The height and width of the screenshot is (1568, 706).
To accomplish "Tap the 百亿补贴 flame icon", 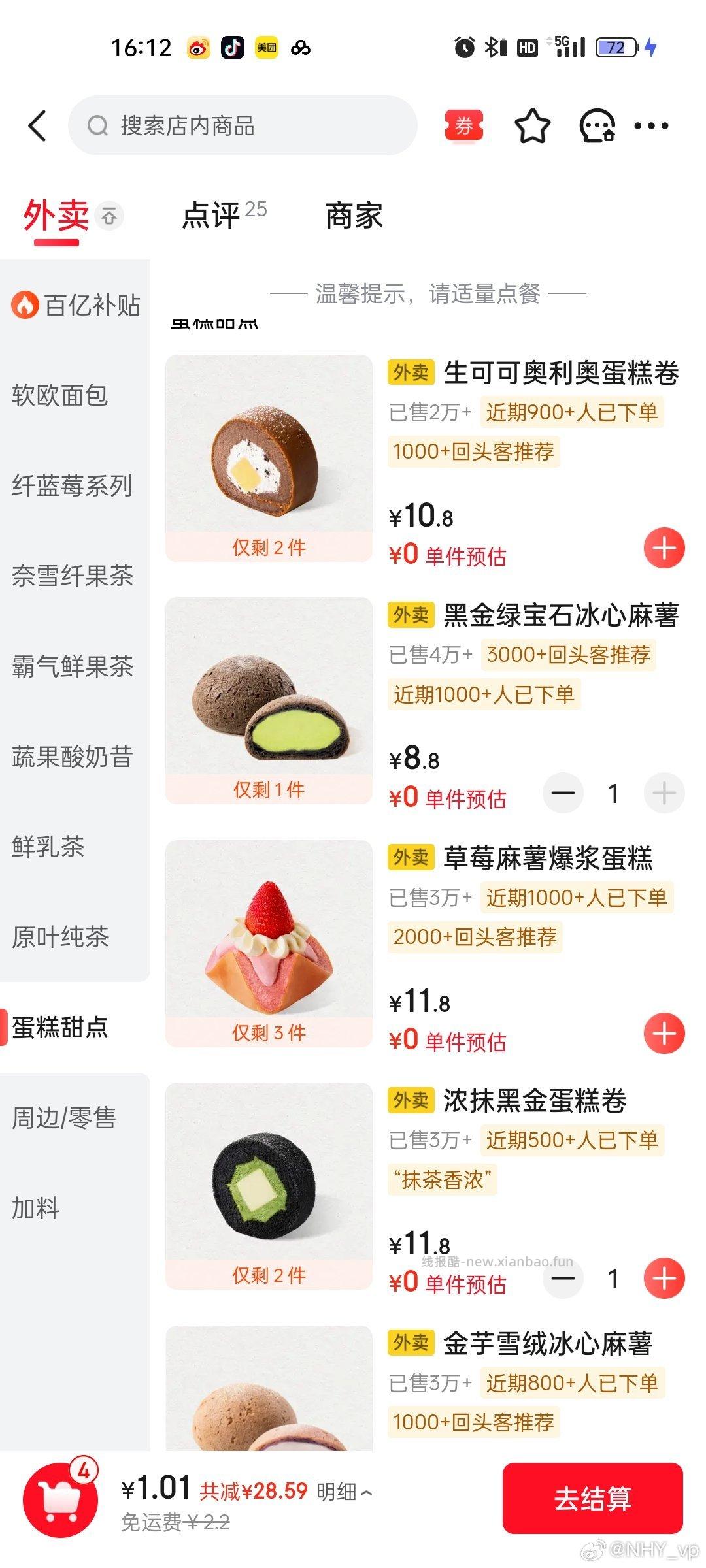I will click(x=27, y=304).
